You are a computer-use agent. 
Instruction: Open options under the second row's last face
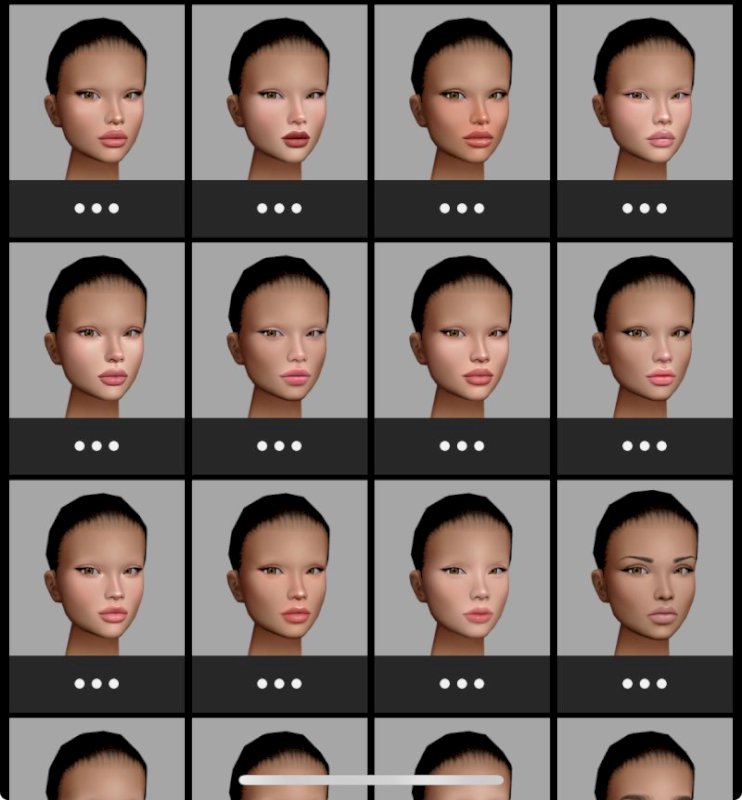click(644, 446)
